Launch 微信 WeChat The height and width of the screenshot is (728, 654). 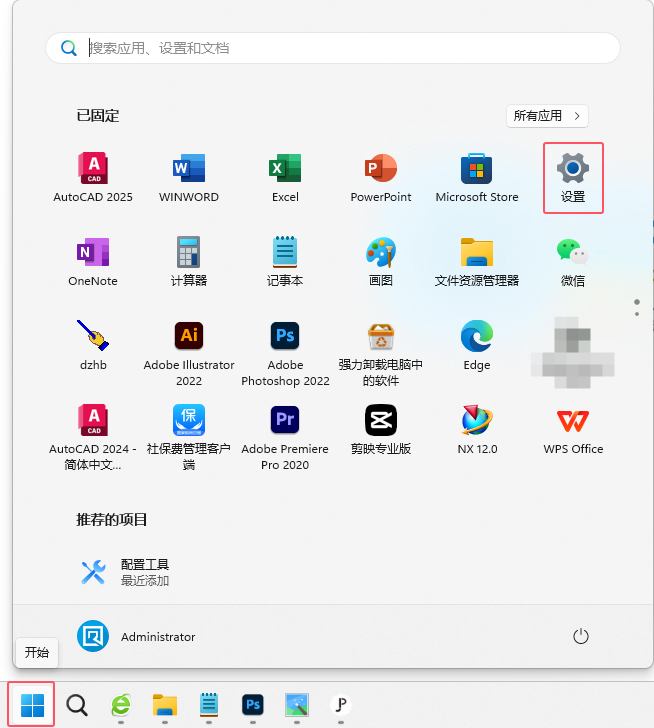[x=573, y=262]
